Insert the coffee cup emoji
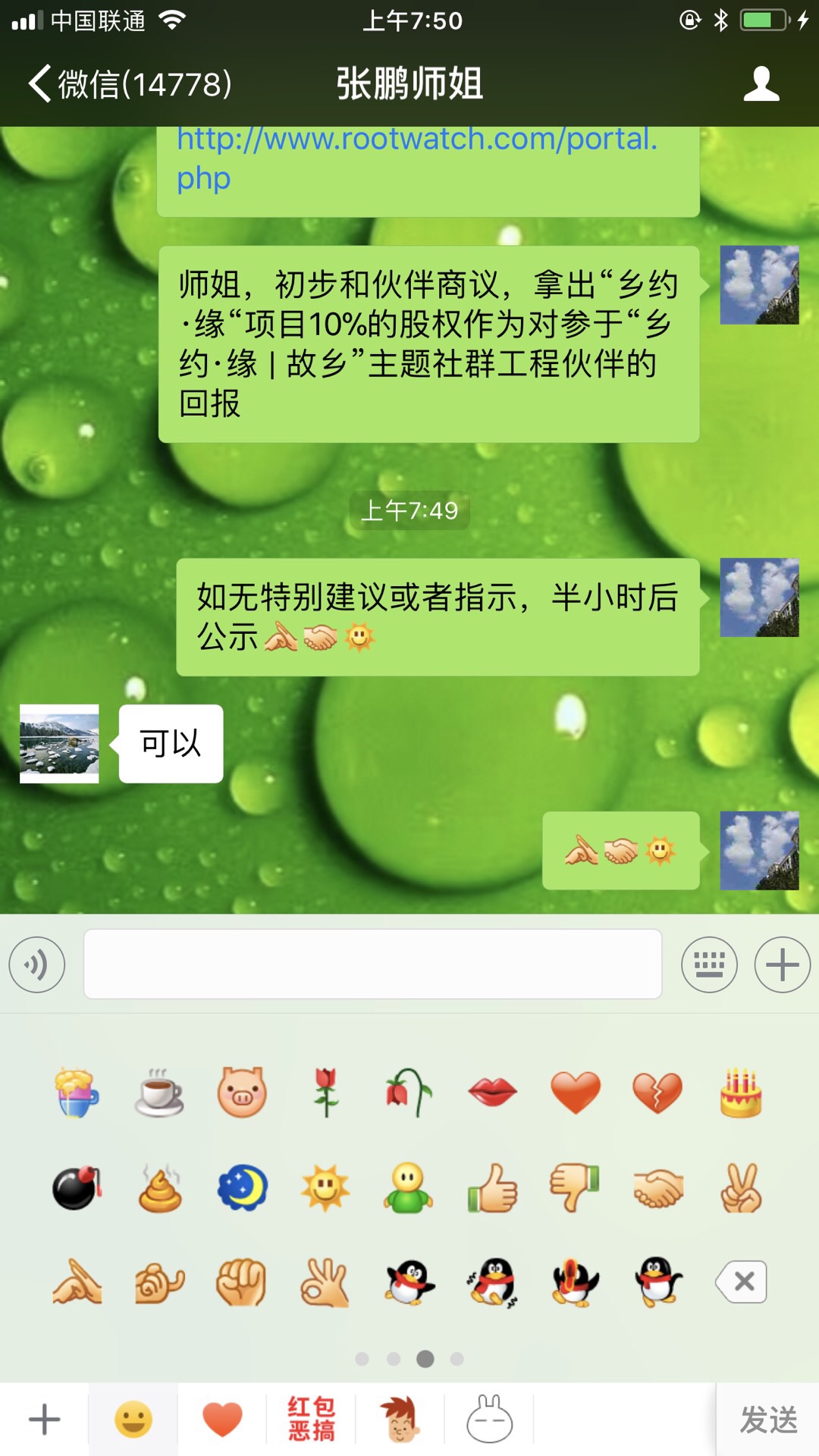 click(159, 1093)
